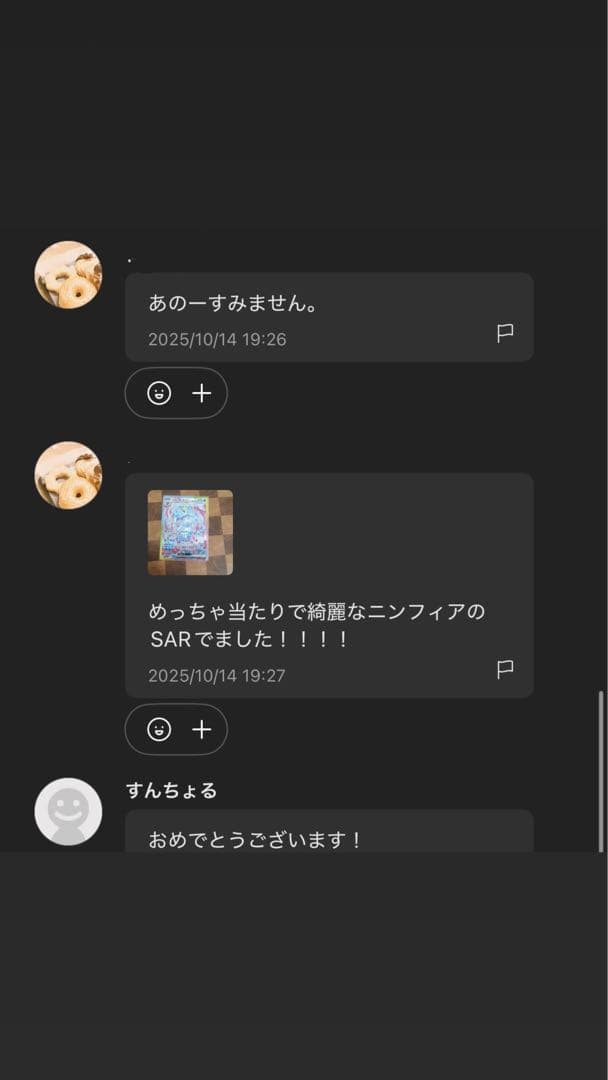Open donut avatar beside あのーすみません。 message
The height and width of the screenshot is (1080, 608).
pos(68,275)
